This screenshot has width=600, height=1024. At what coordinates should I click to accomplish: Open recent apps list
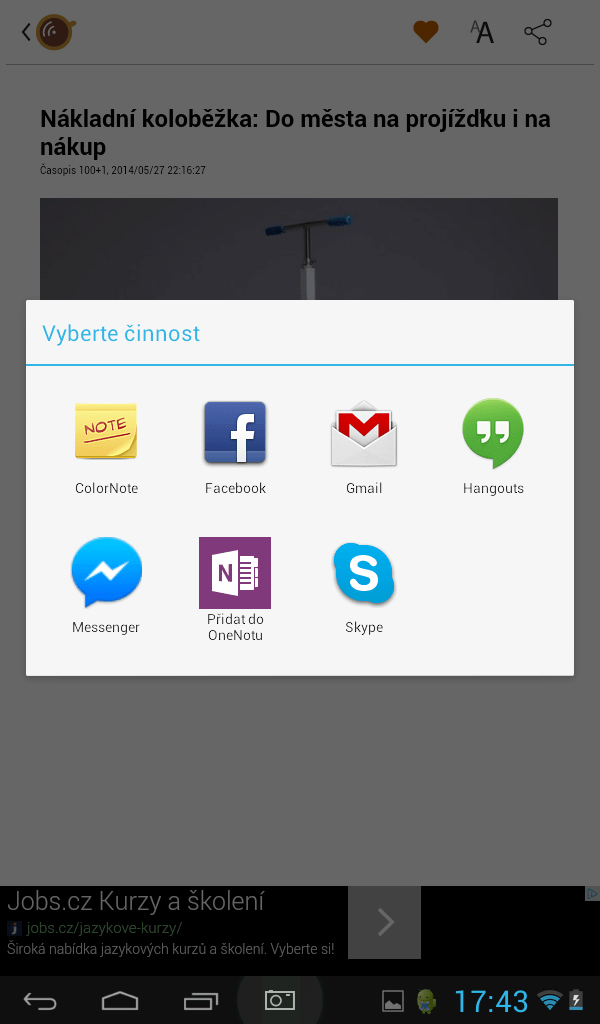200,1000
